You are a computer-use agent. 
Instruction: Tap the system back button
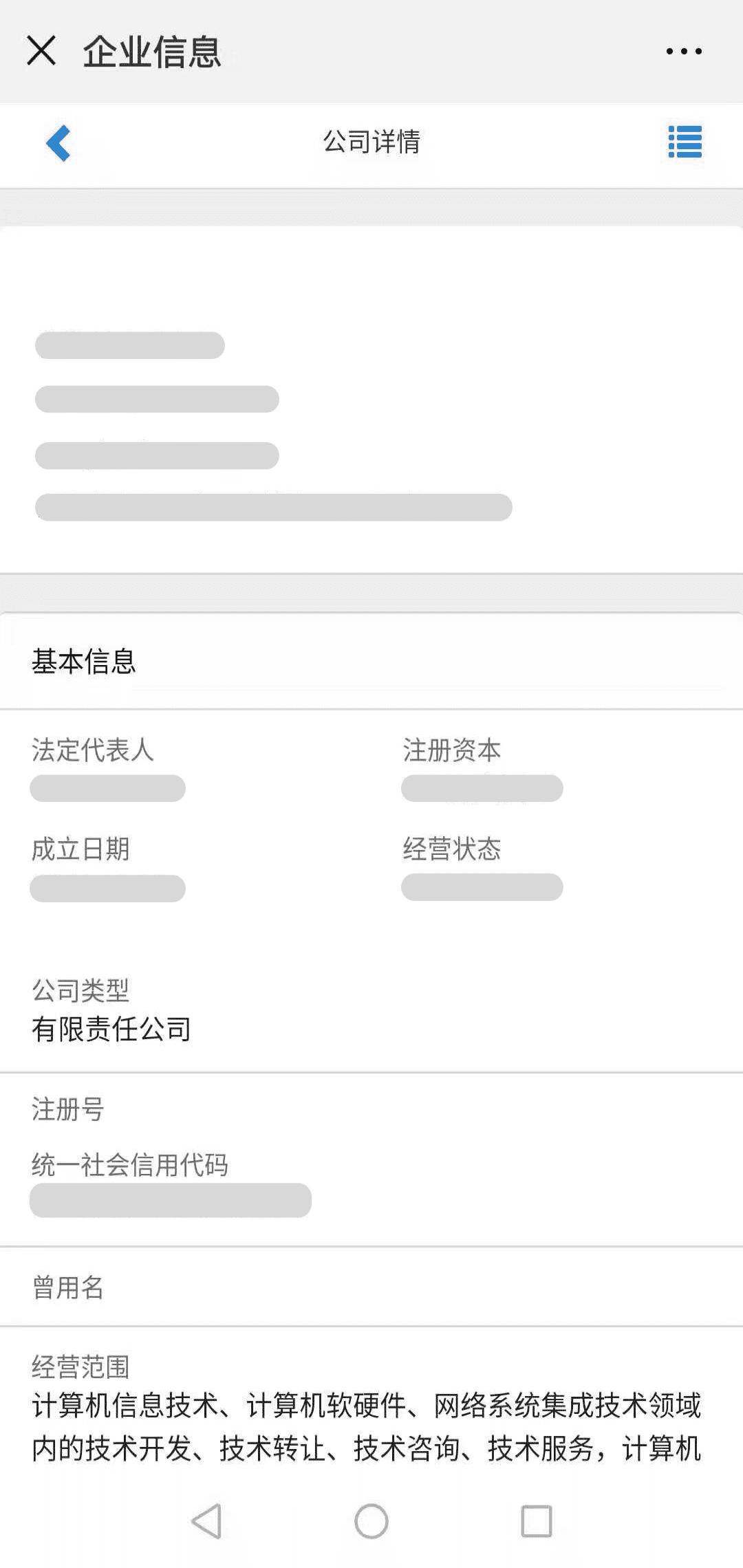(206, 1521)
